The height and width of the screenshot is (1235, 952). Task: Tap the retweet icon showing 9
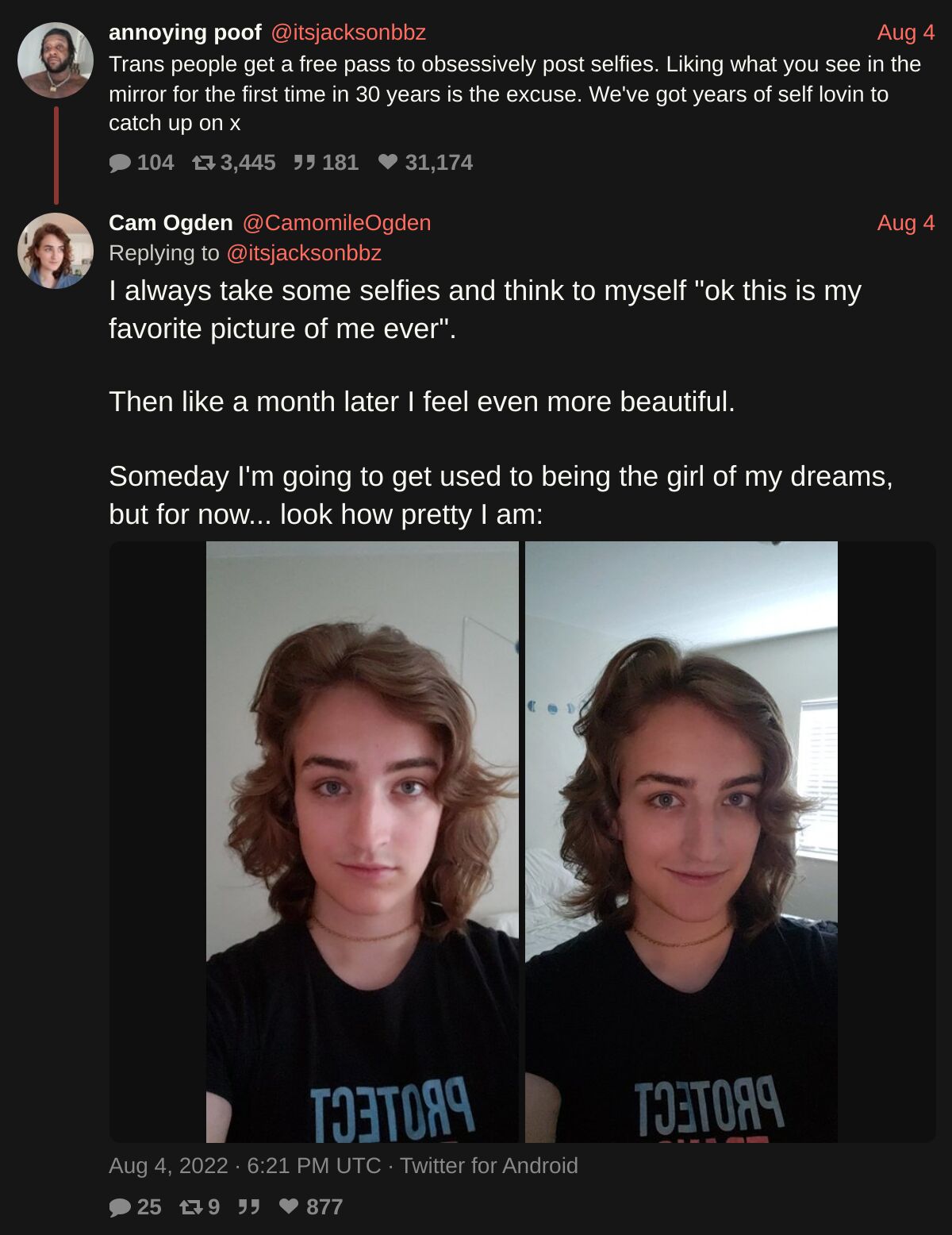tap(191, 1207)
